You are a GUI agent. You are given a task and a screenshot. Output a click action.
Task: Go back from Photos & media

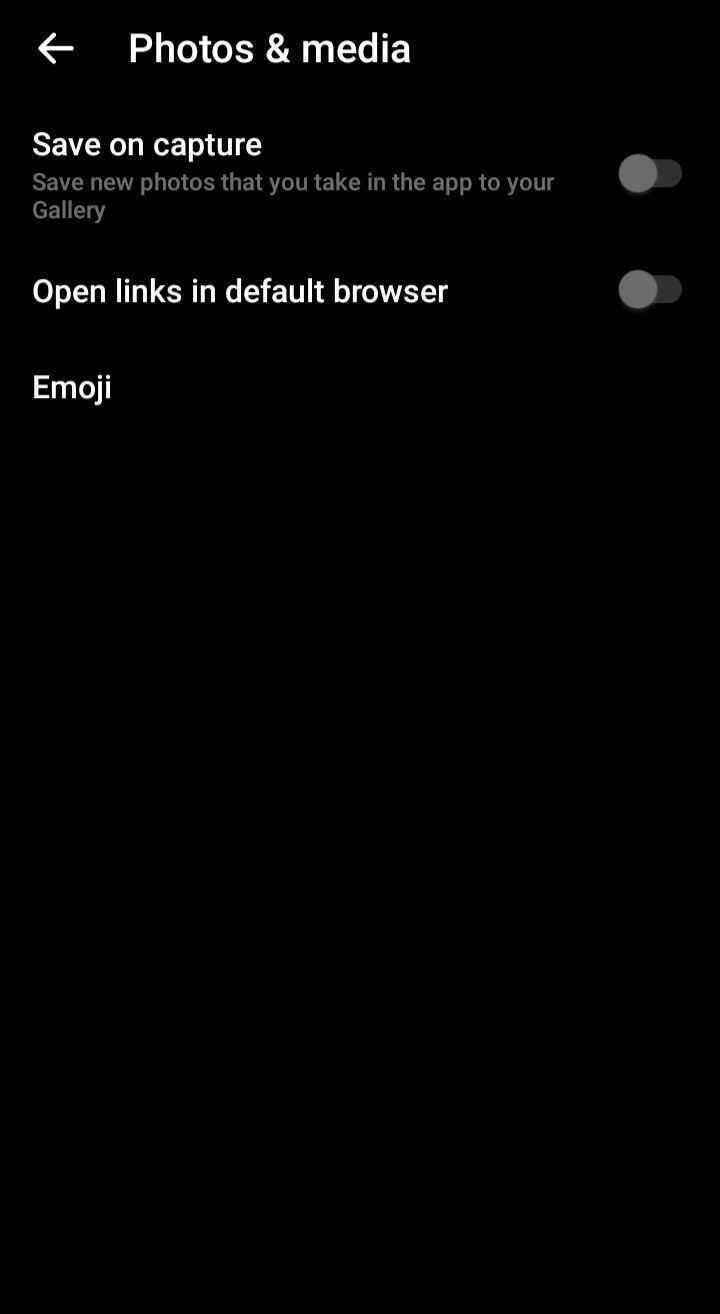point(55,48)
